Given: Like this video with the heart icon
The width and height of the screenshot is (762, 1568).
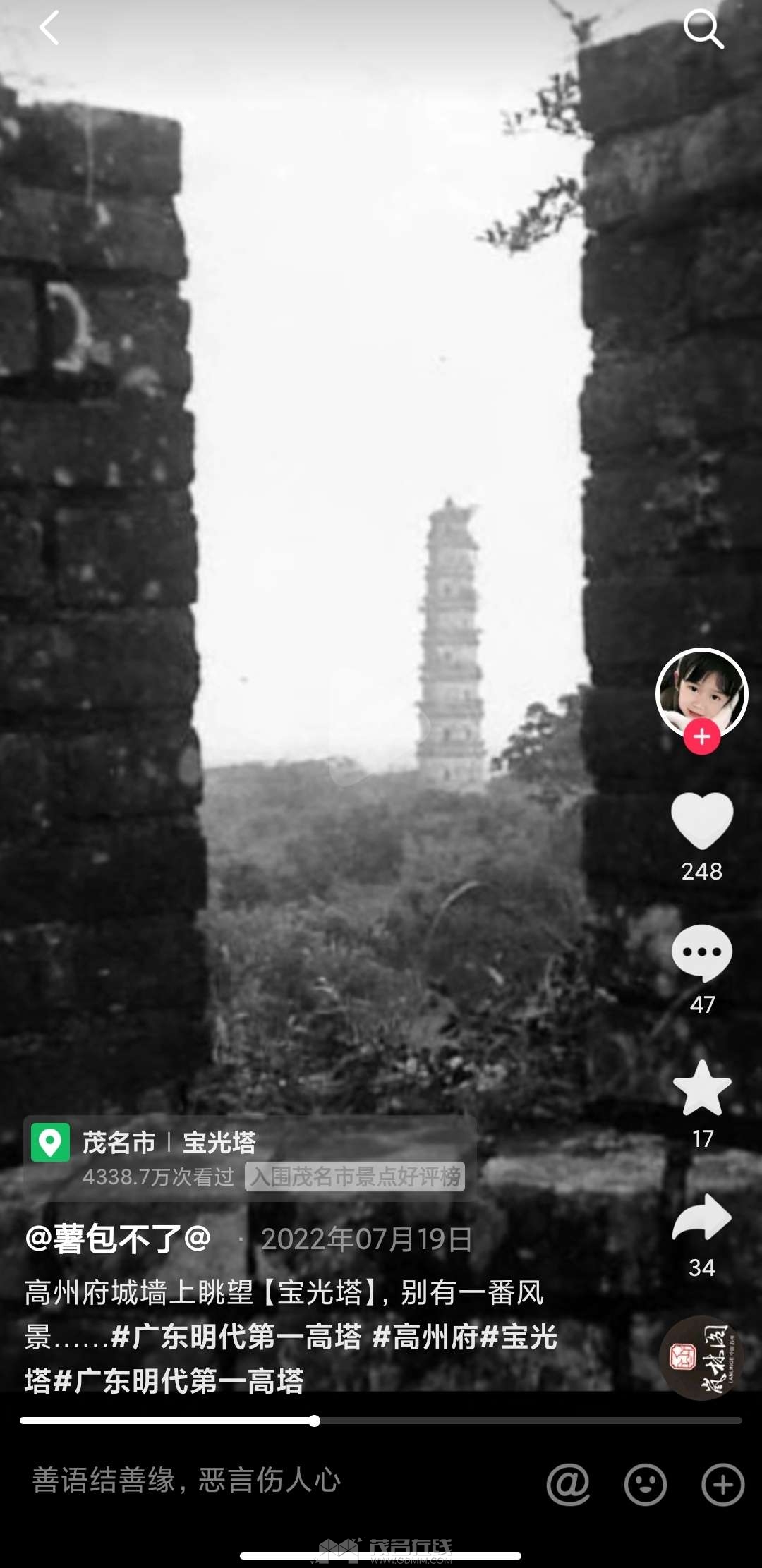Looking at the screenshot, I should (x=702, y=820).
